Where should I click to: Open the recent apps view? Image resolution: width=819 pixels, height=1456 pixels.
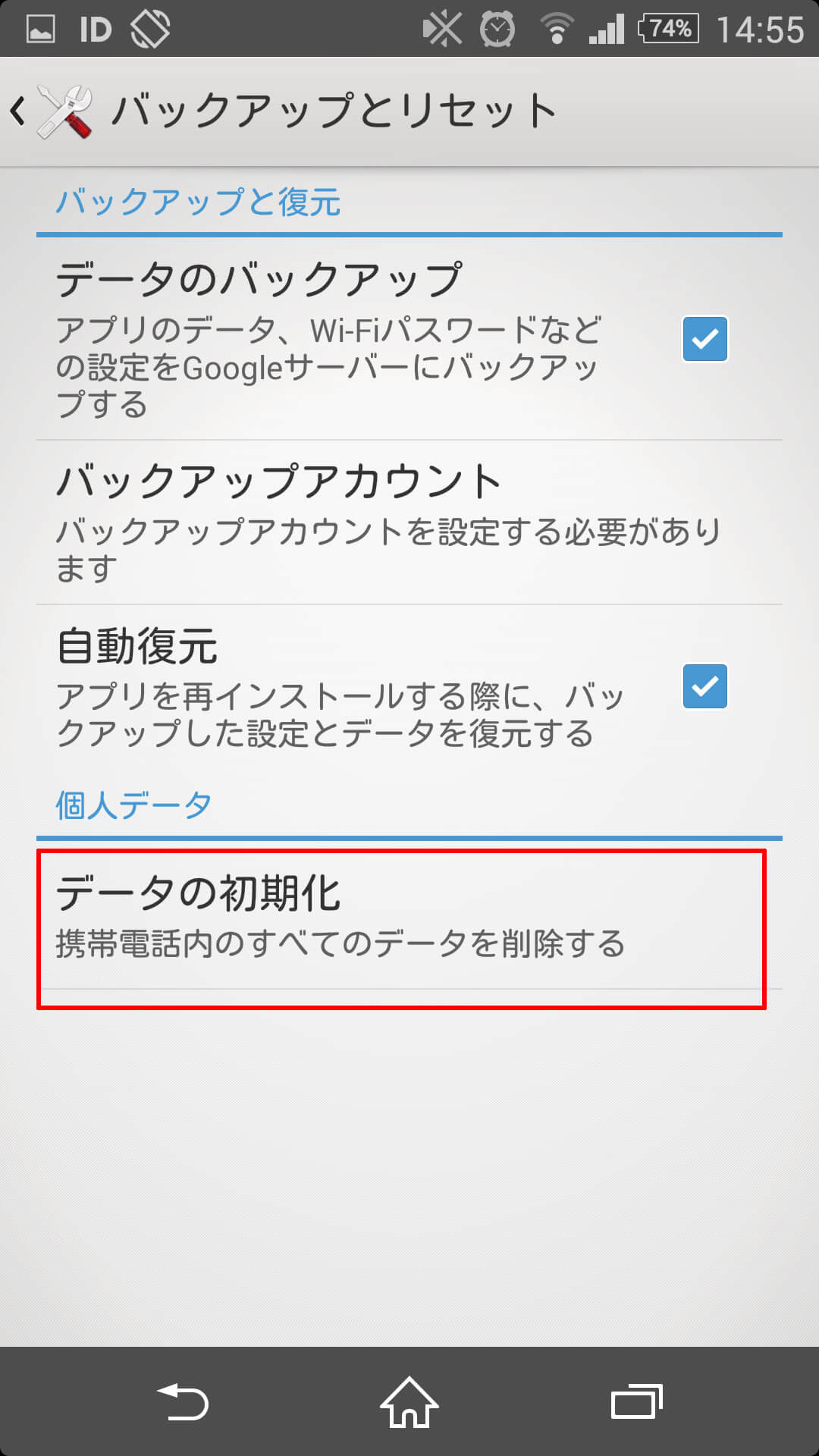click(x=636, y=1401)
